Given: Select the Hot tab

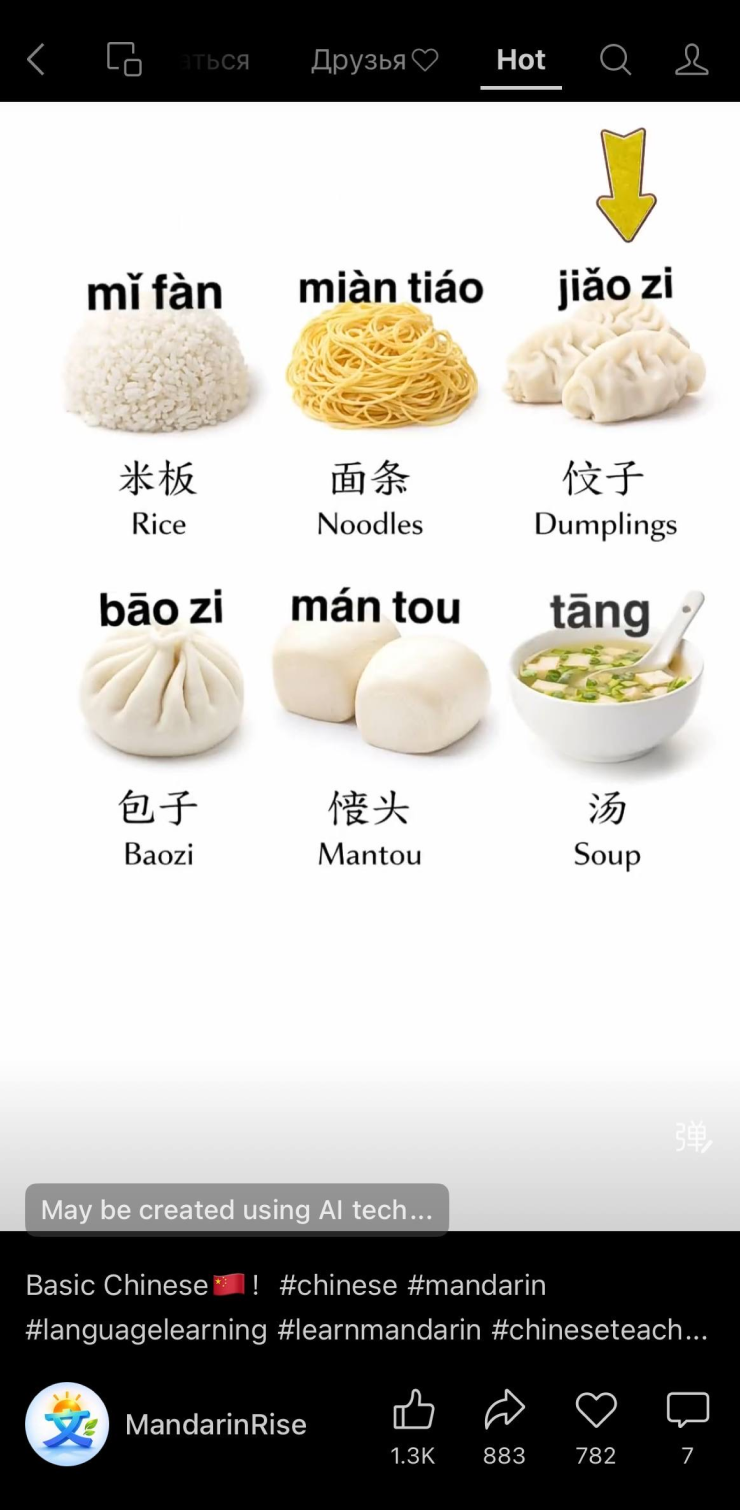Looking at the screenshot, I should 521,60.
